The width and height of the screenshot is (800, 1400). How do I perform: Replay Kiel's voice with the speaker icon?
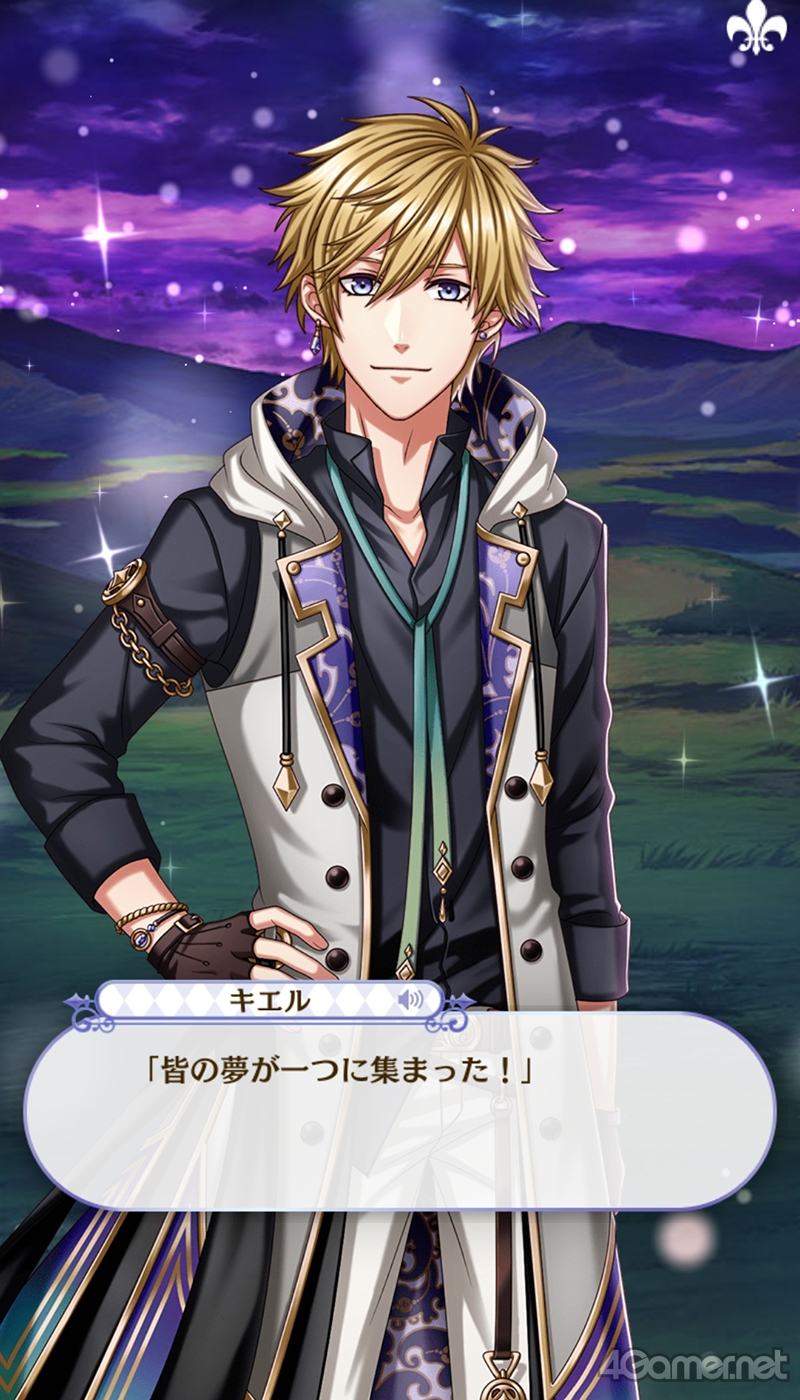point(409,999)
